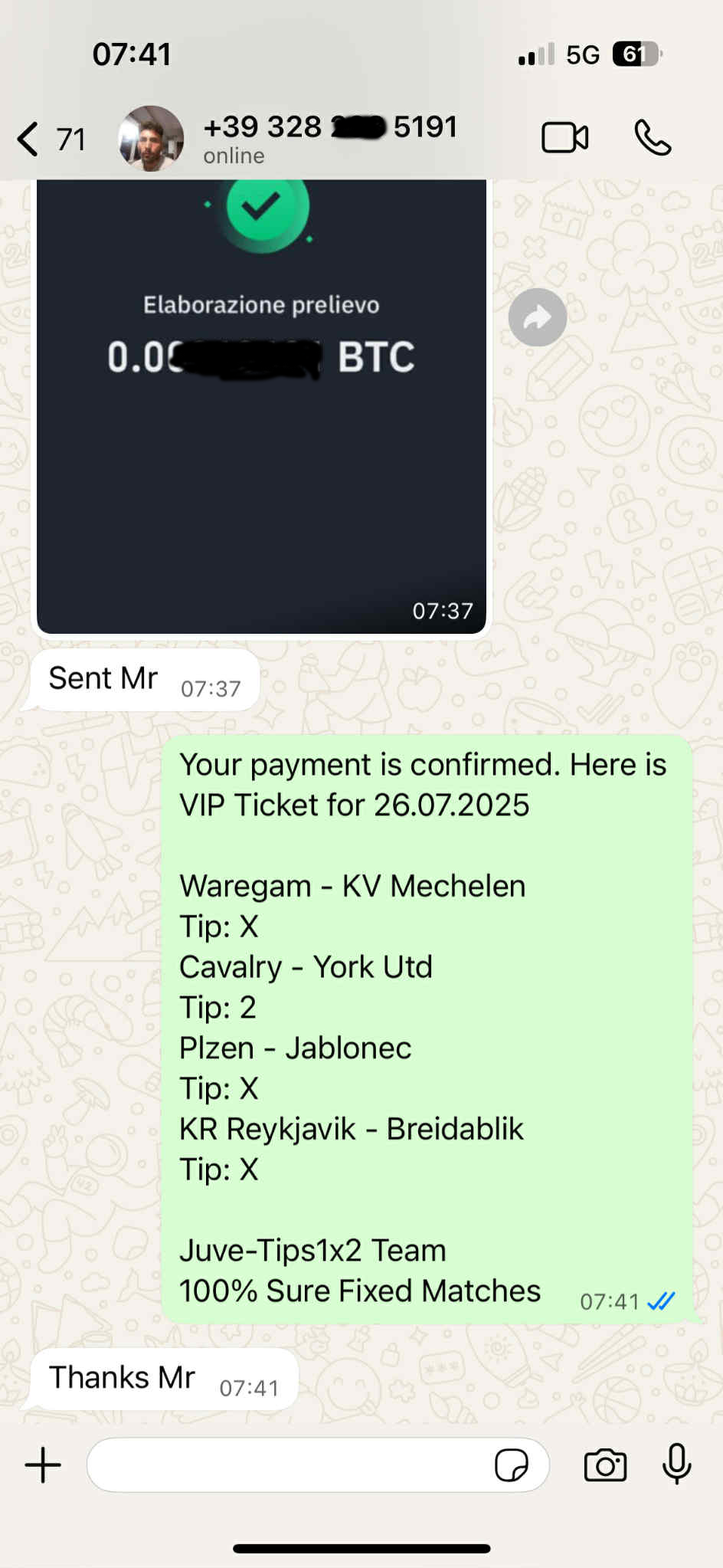The image size is (723, 1568).
Task: Open the sticker picker
Action: click(x=511, y=1465)
